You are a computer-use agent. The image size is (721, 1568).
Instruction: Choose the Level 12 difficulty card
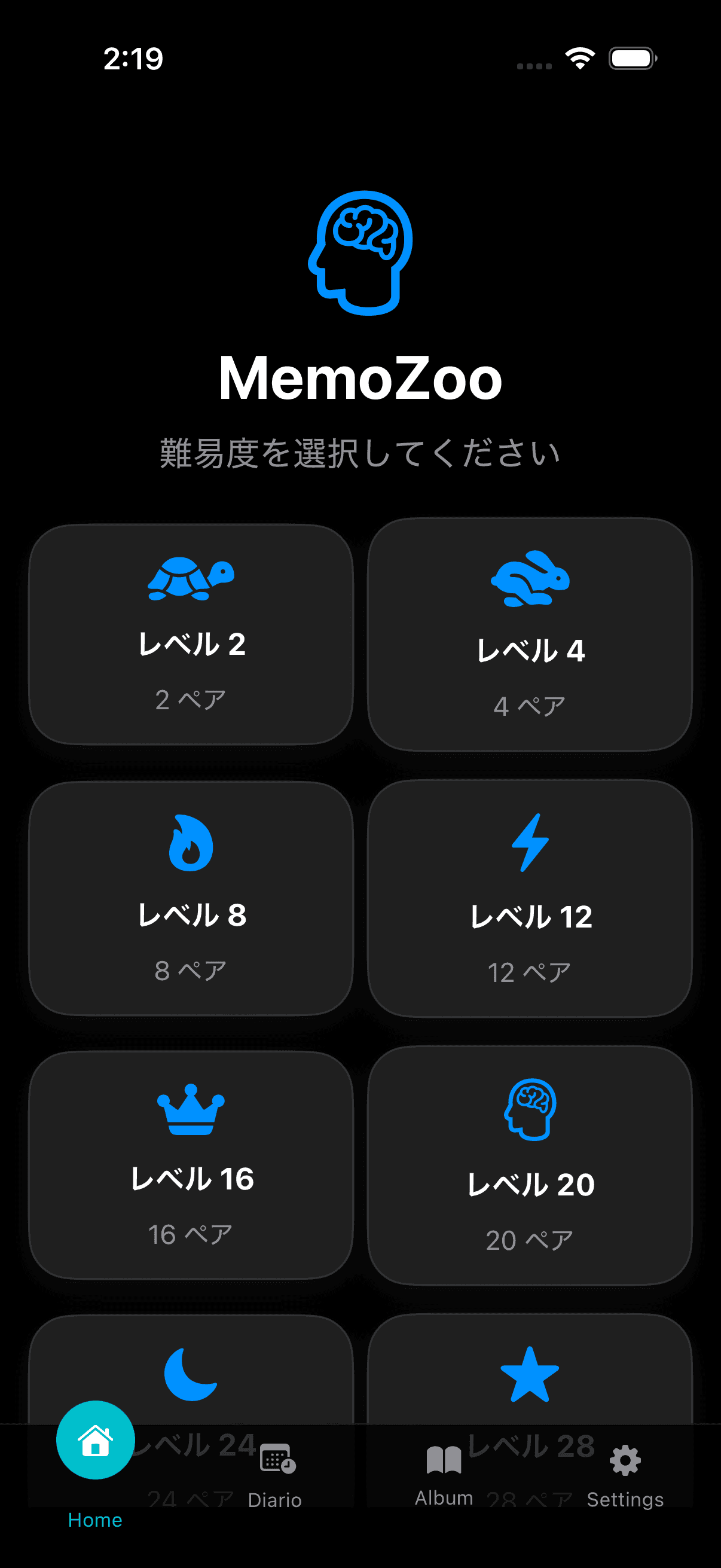click(x=529, y=901)
